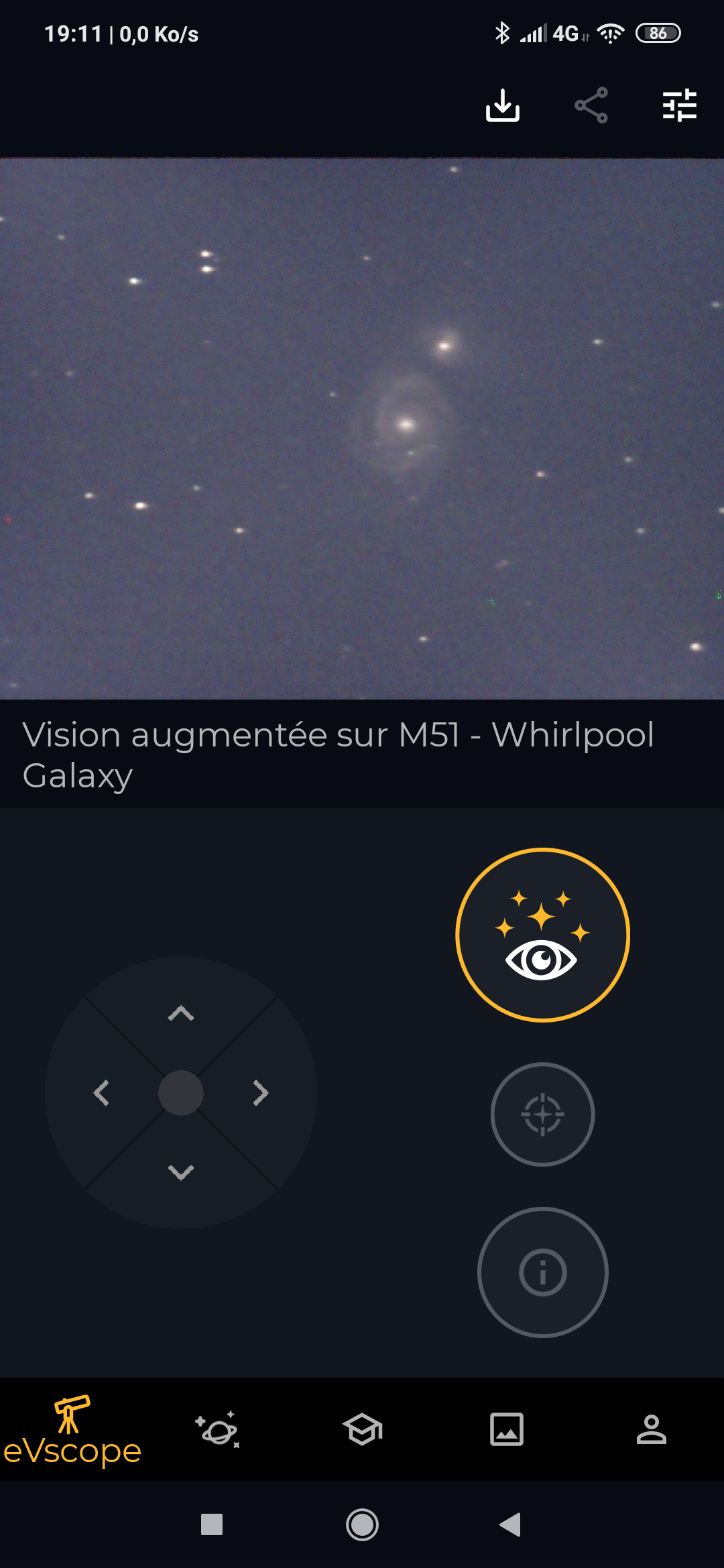The image size is (724, 1568).
Task: Go to the system home screen
Action: 362,1524
